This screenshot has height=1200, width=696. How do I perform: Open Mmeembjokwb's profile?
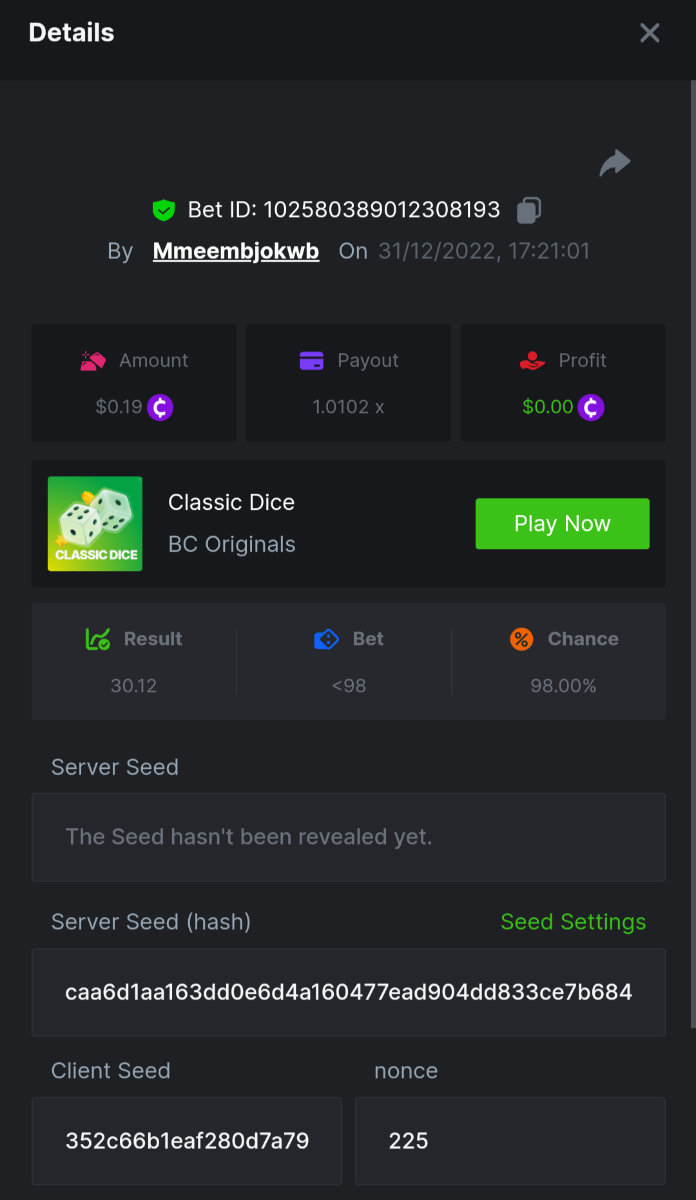[236, 251]
